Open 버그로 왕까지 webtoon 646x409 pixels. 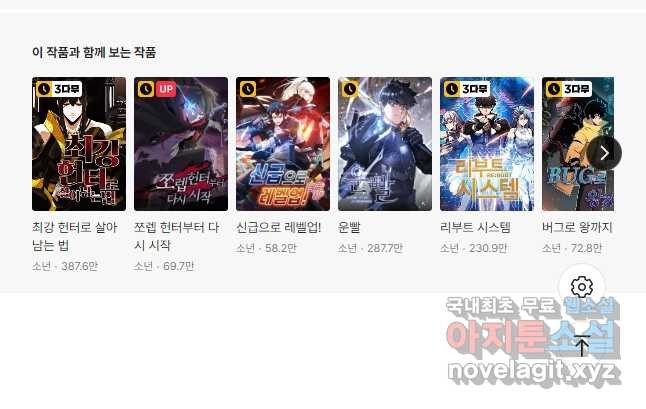tap(568, 144)
